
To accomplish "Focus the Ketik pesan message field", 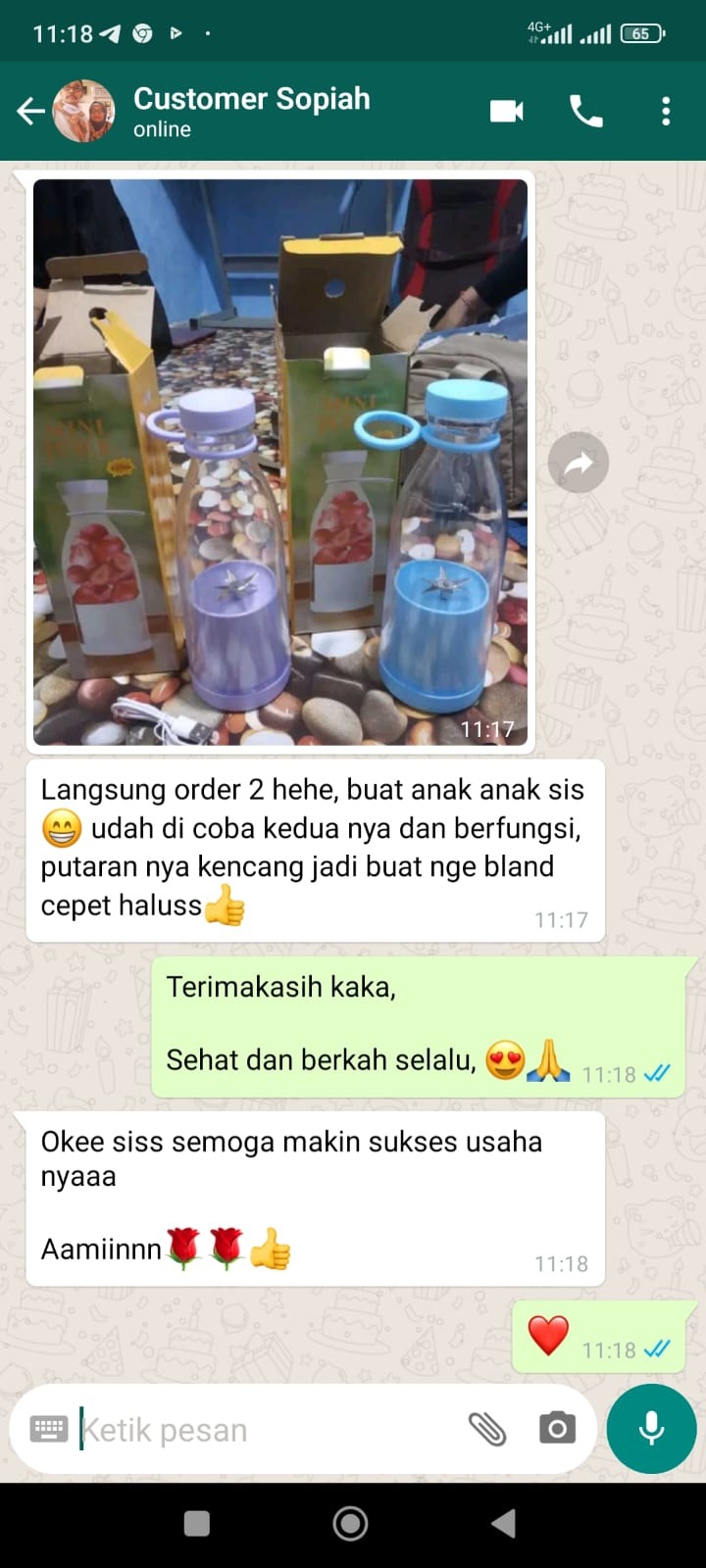I will pos(265,1430).
